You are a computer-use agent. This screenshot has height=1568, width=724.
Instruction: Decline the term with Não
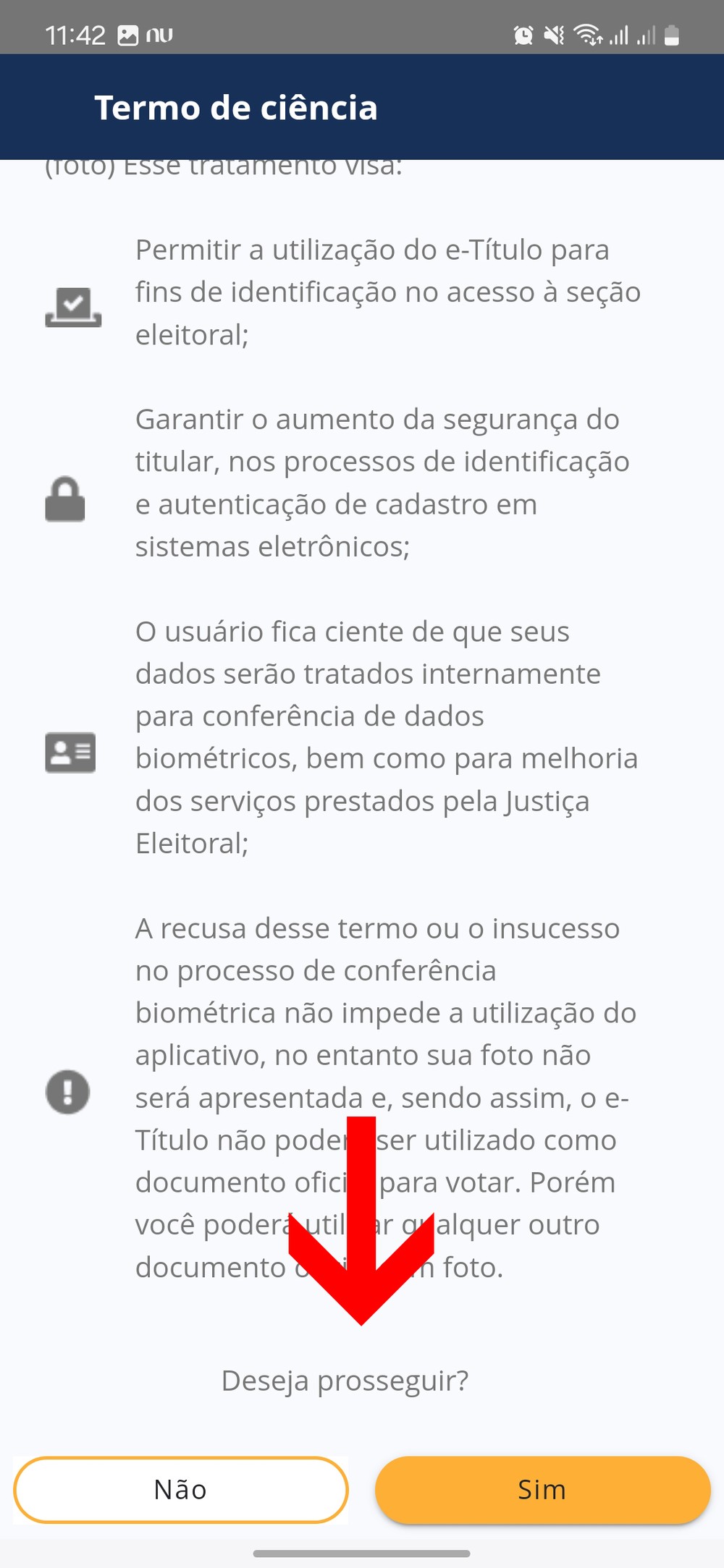pos(181,1490)
